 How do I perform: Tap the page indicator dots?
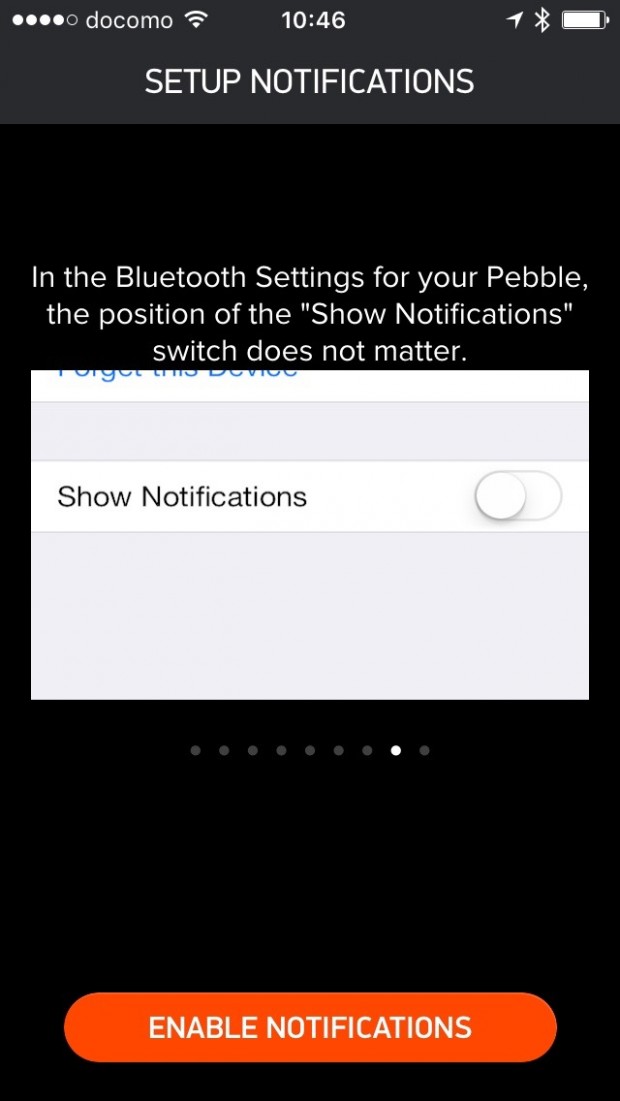point(310,750)
